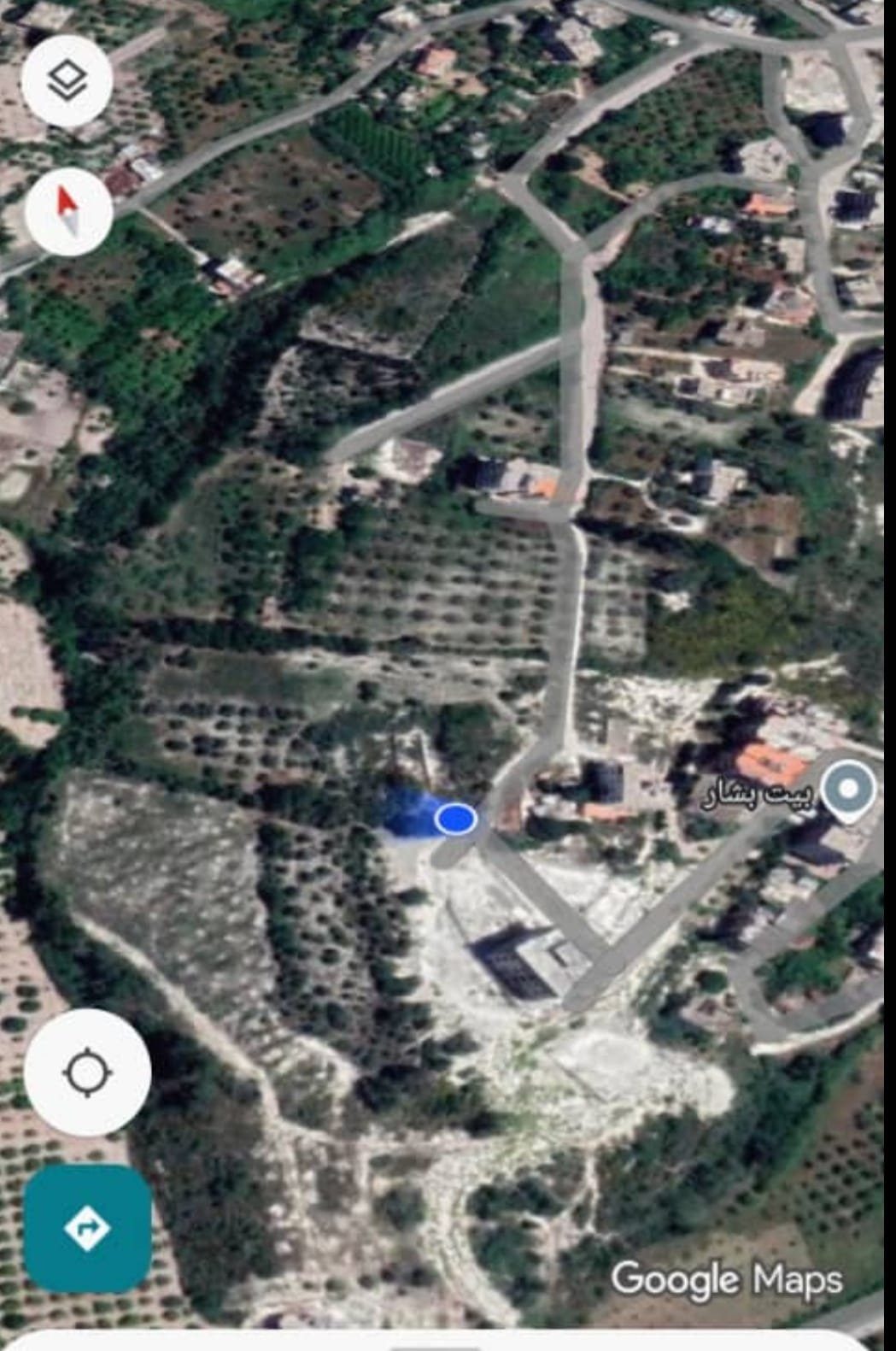This screenshot has height=1351, width=896.
Task: Reset map orientation with the compass
Action: click(68, 210)
